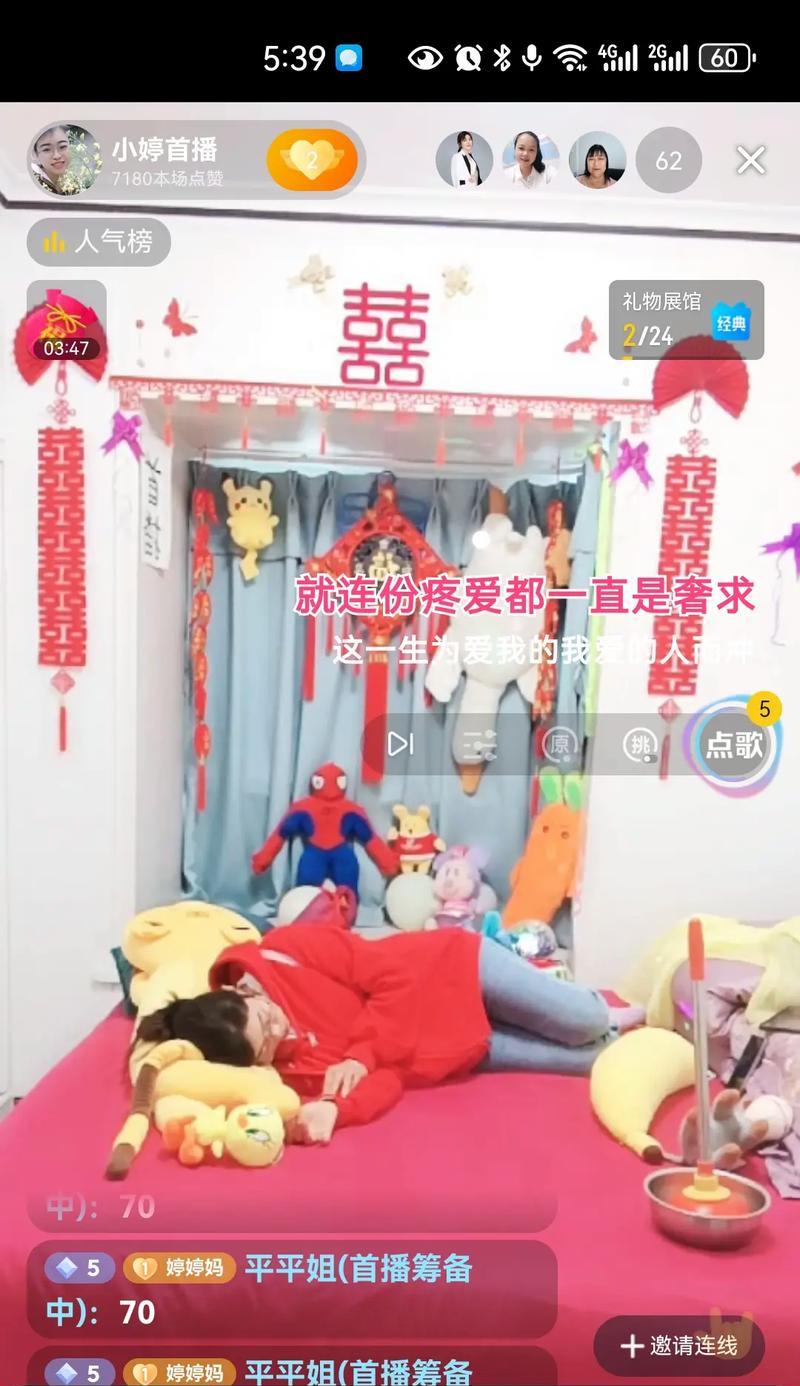Screen dimensions: 800x1386
Task: Tap 邀请连线 to invite a co-stream
Action: tap(679, 1346)
